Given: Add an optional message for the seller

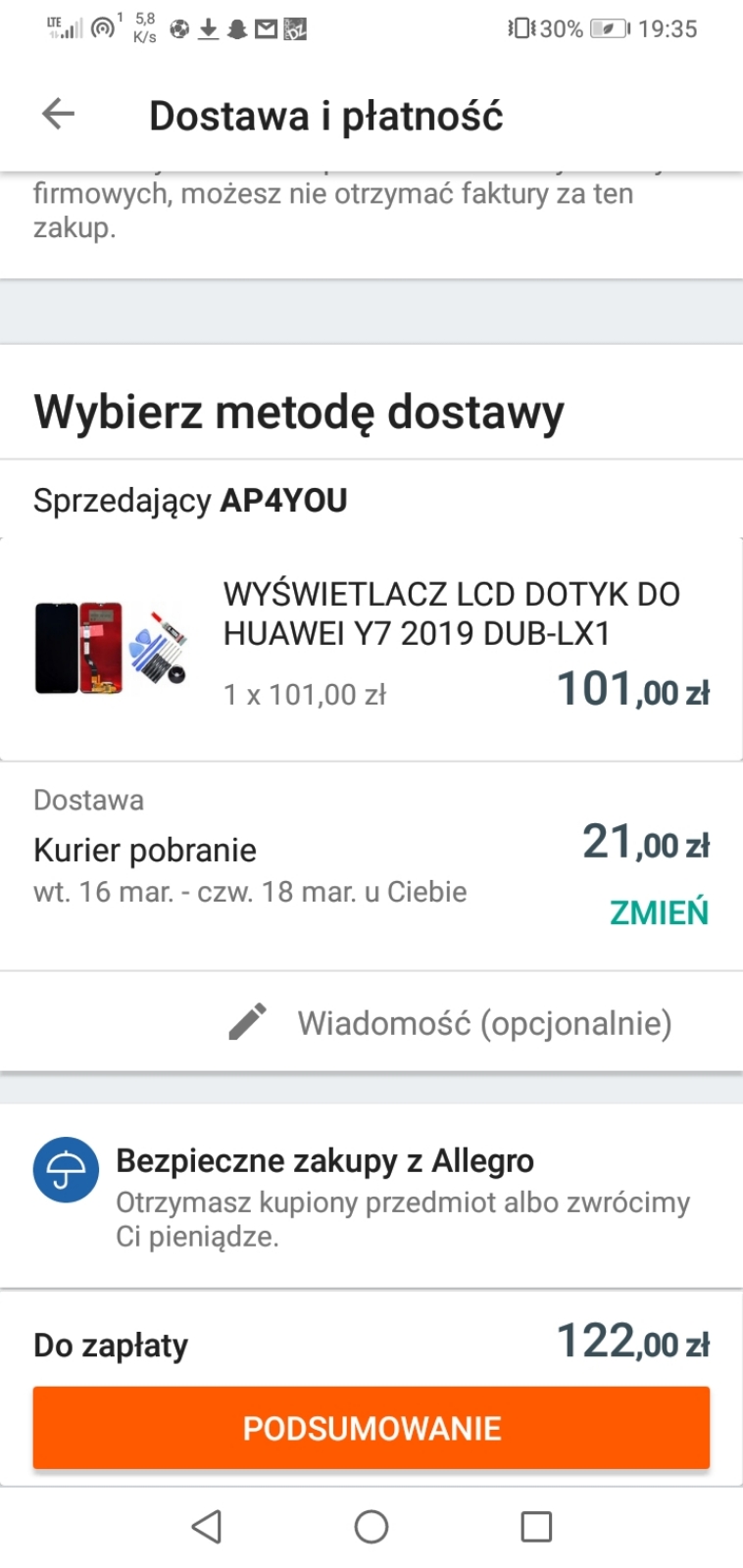Looking at the screenshot, I should click(484, 1023).
